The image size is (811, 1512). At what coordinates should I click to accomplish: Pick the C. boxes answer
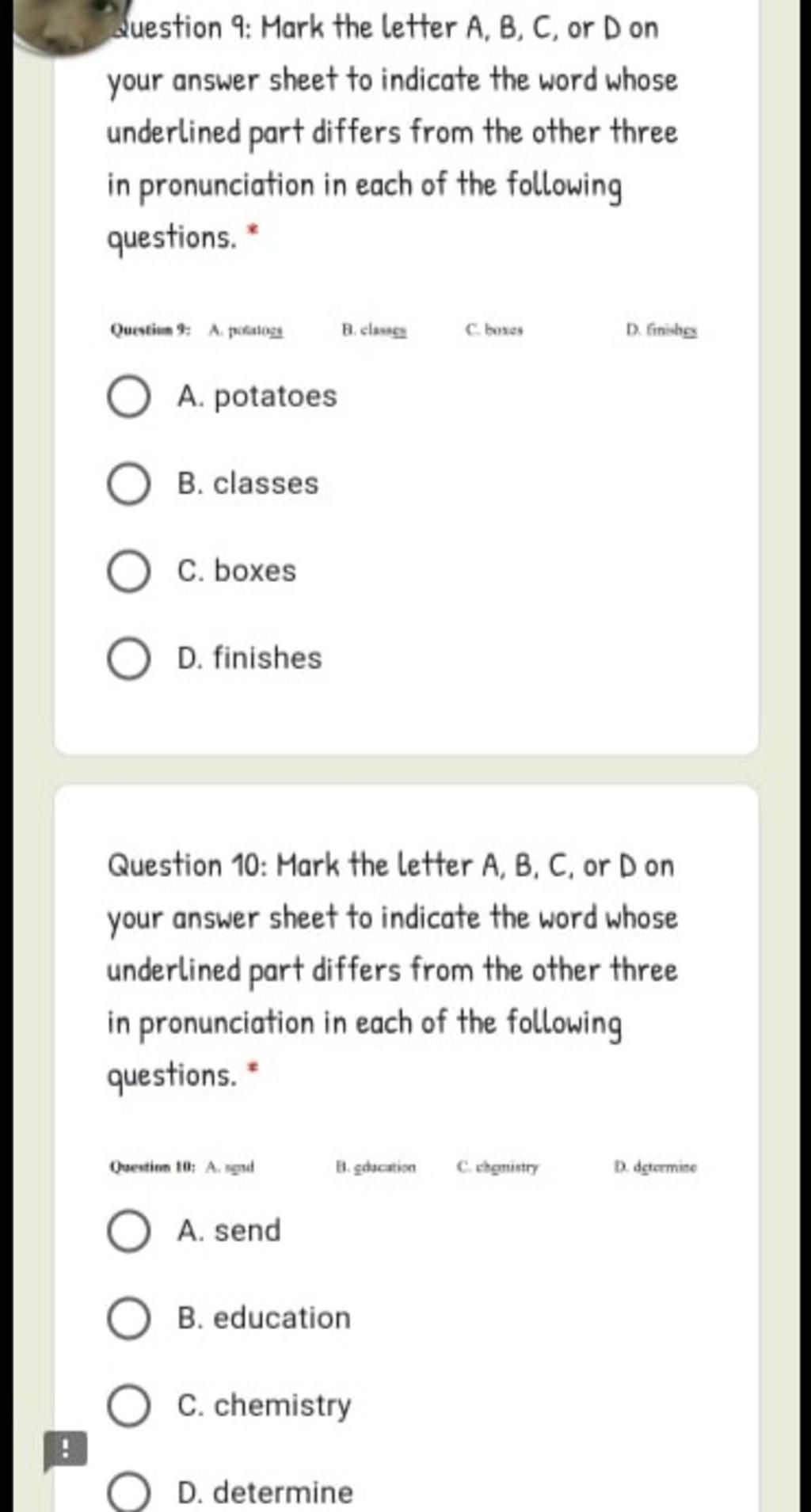pos(128,572)
